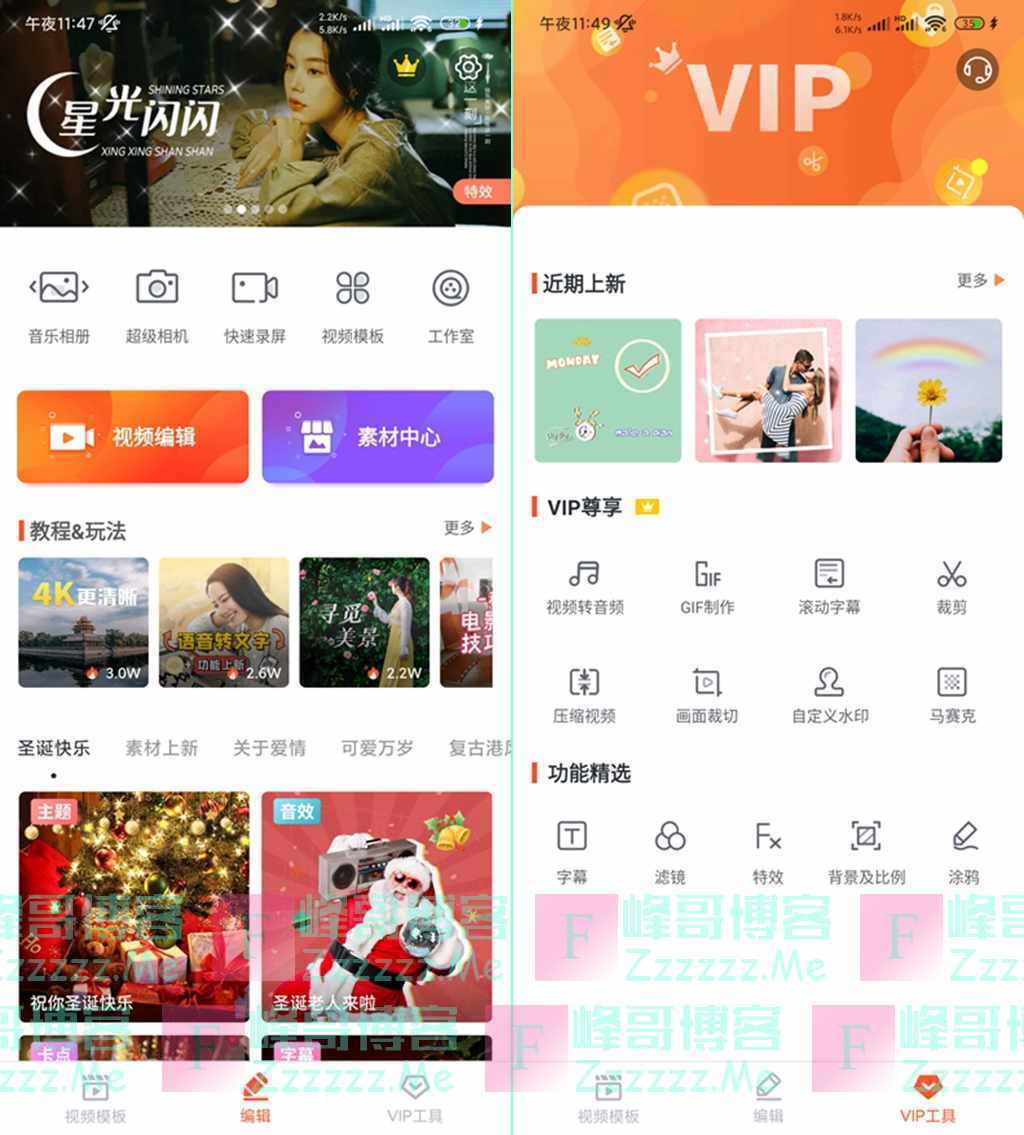Image resolution: width=1024 pixels, height=1135 pixels.
Task: Open GIF制作 tool
Action: click(x=707, y=587)
